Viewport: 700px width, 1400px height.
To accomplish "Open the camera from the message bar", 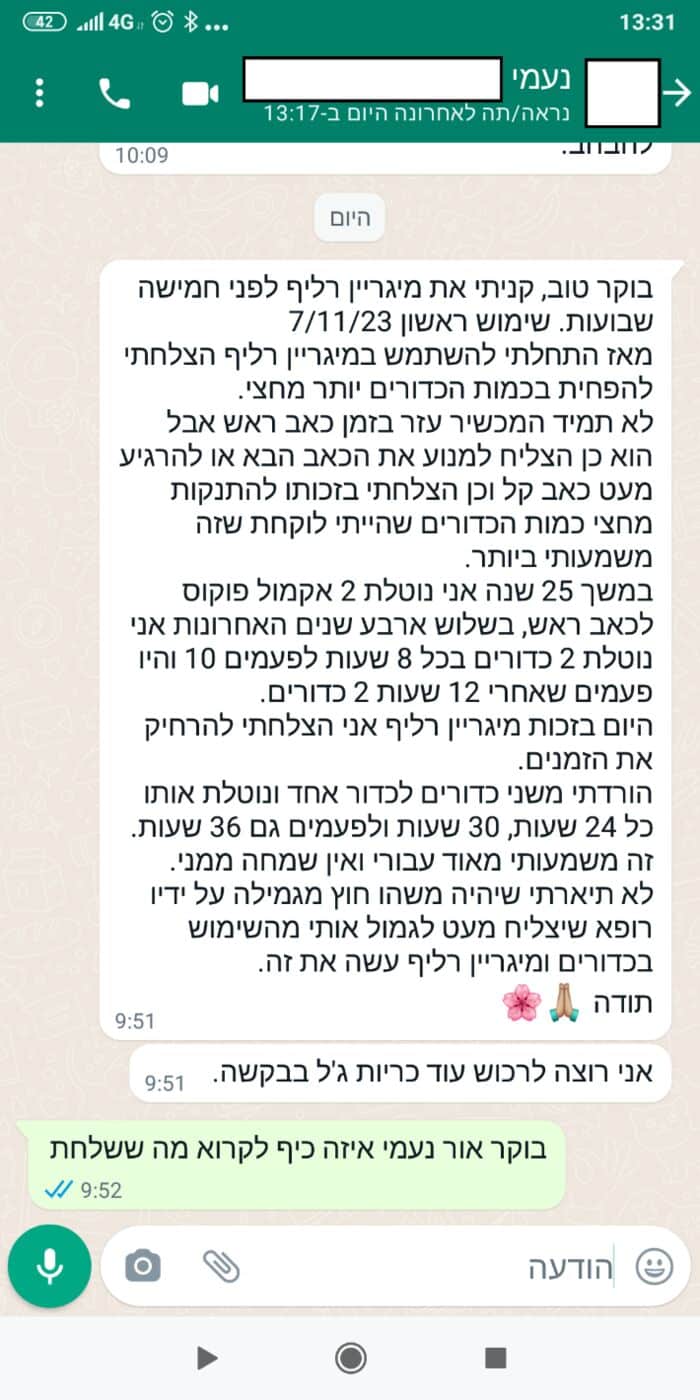I will pos(143,1267).
